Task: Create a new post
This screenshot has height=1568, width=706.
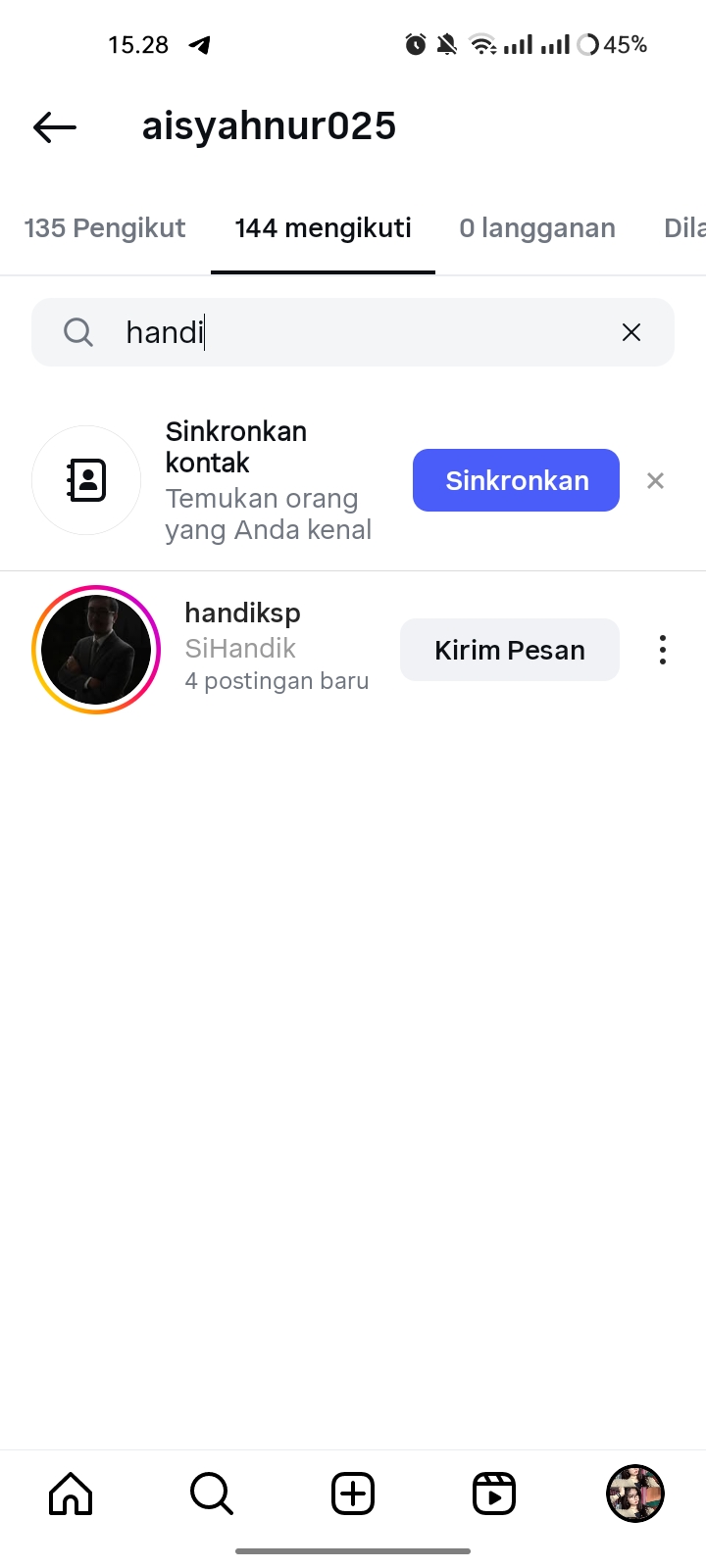Action: click(353, 1494)
